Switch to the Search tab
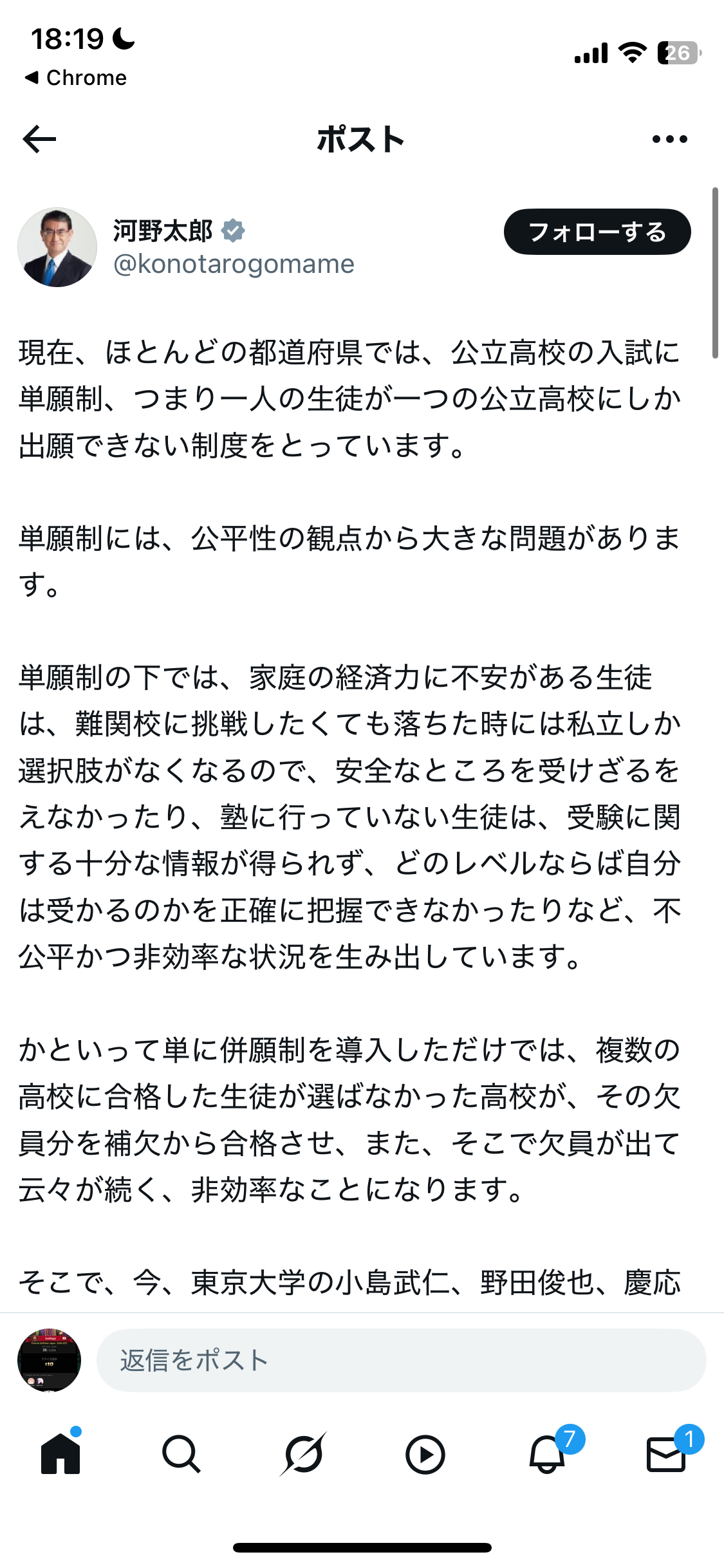Viewport: 724px width, 1568px height. coord(181,1453)
